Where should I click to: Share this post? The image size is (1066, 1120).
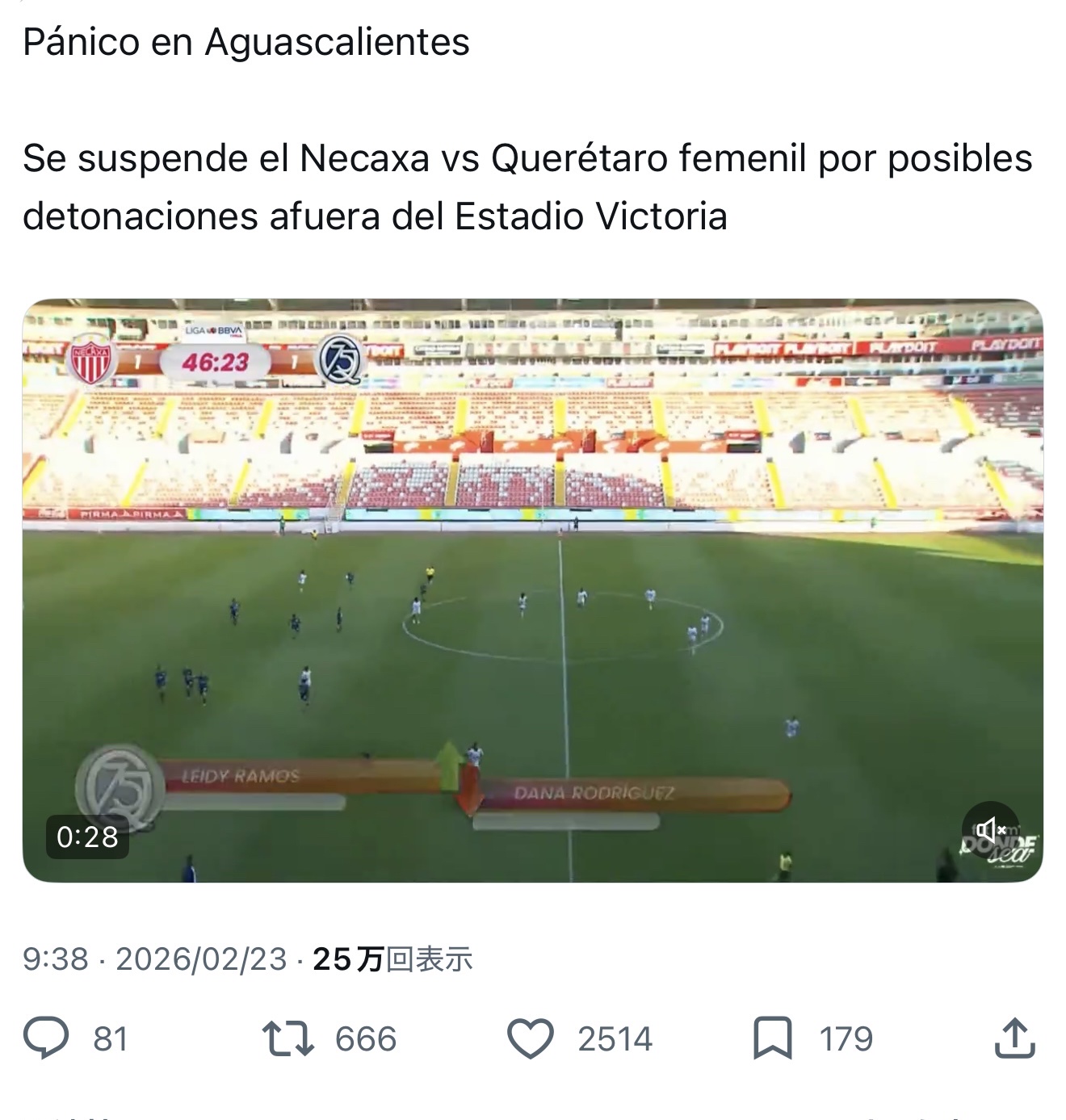[x=1014, y=1038]
